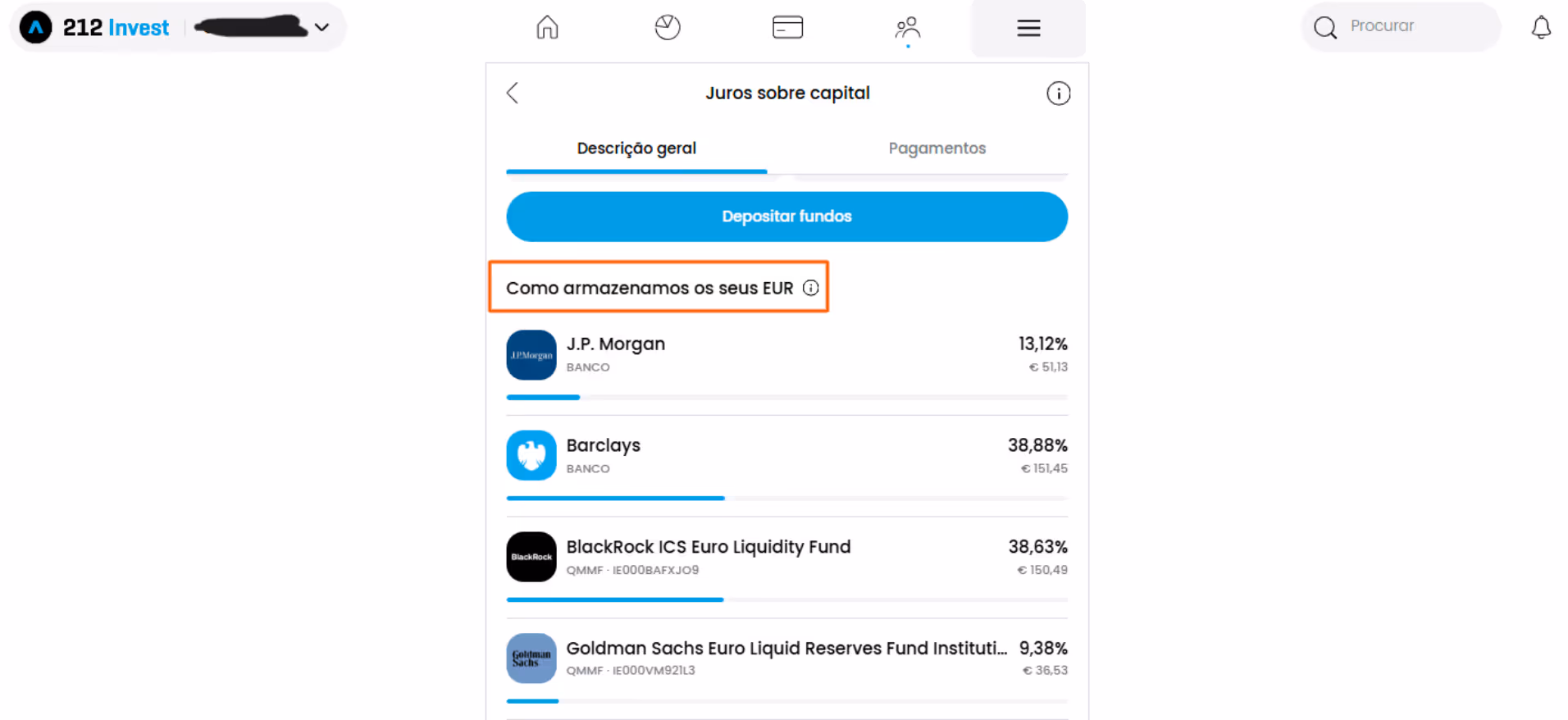Open the hamburger menu tab
Screen dimensions: 1568x720
[1028, 28]
